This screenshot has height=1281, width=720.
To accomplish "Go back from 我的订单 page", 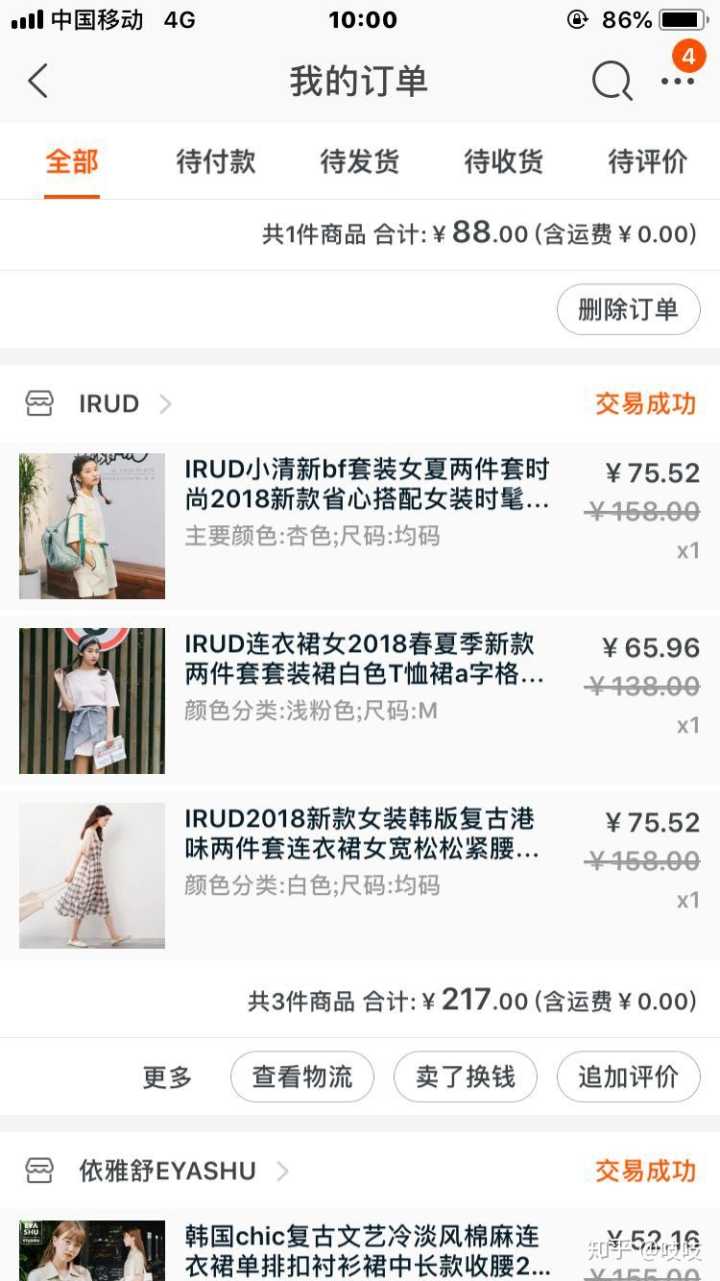I will [38, 81].
